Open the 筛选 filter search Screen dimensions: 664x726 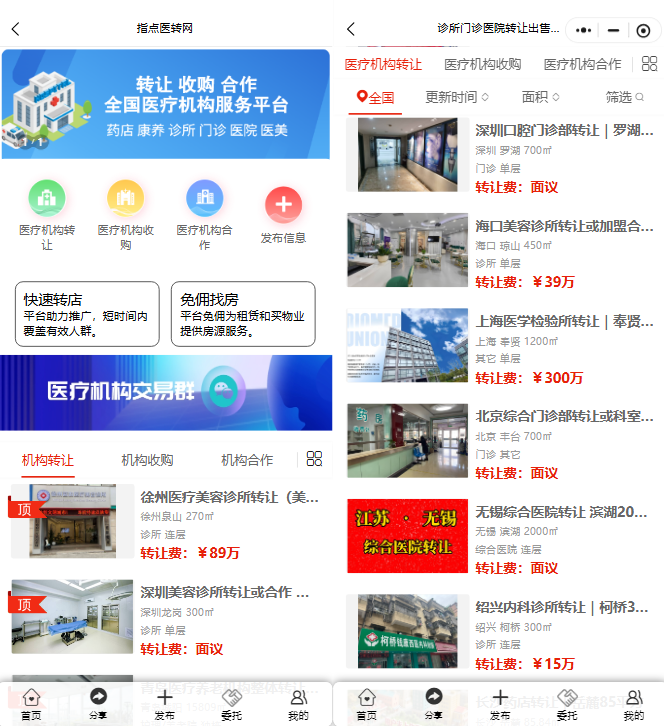[625, 97]
